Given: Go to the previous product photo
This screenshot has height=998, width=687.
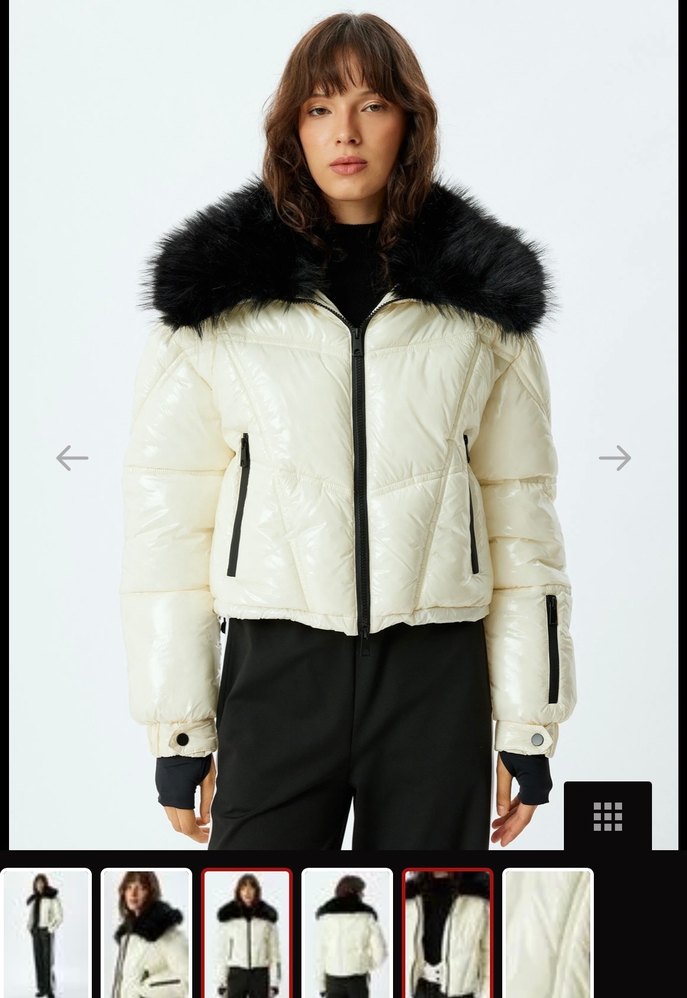Looking at the screenshot, I should pos(72,458).
